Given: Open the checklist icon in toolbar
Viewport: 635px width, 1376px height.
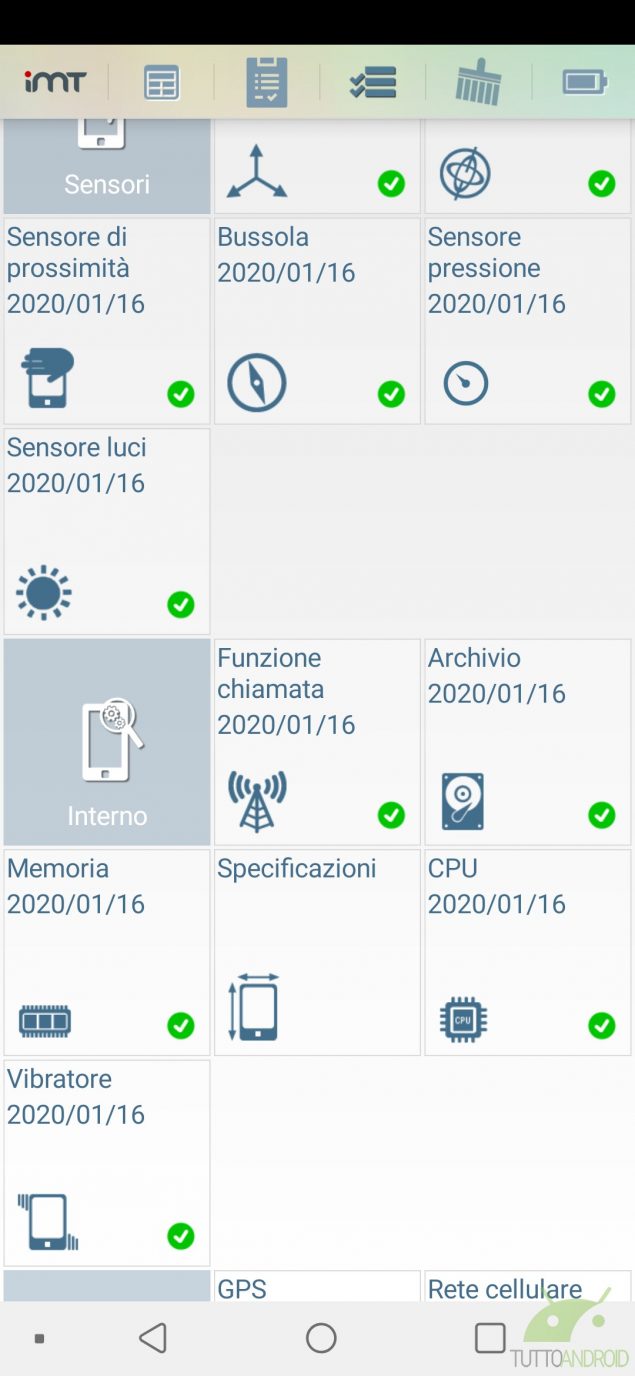Looking at the screenshot, I should pyautogui.click(x=373, y=82).
